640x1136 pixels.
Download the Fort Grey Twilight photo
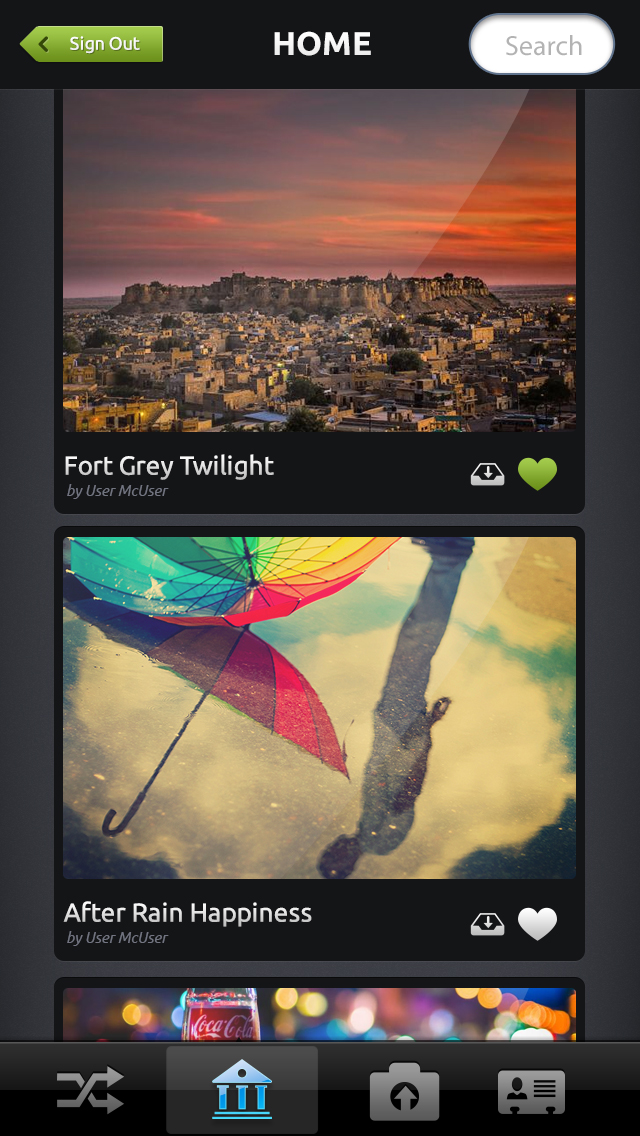[487, 474]
